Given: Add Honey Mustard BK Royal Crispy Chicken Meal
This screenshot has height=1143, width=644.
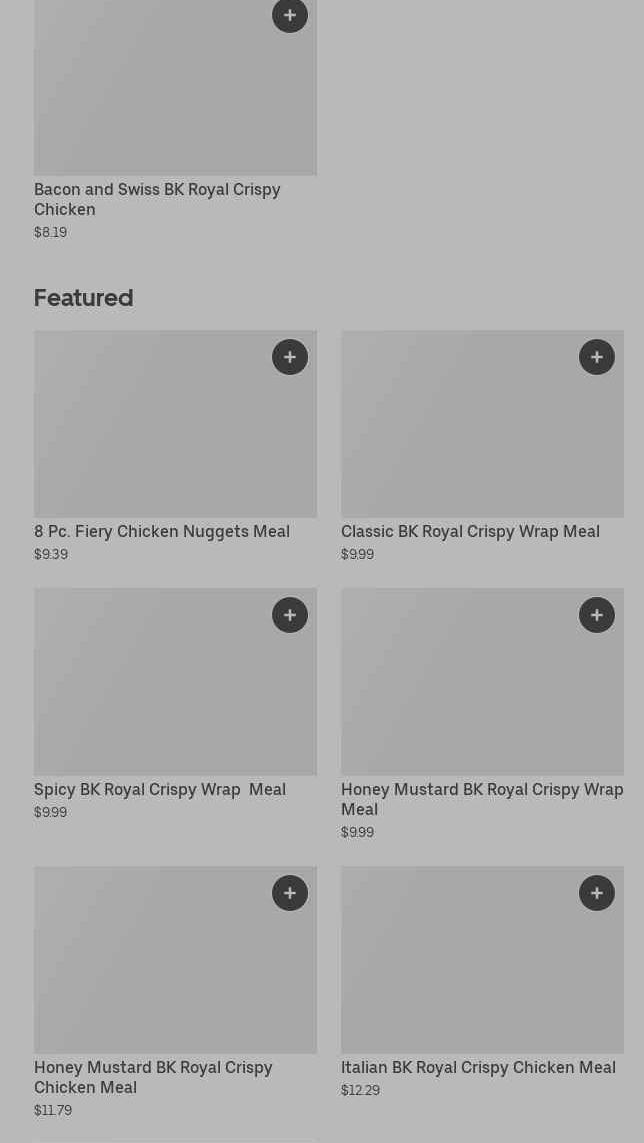Looking at the screenshot, I should coord(290,893).
